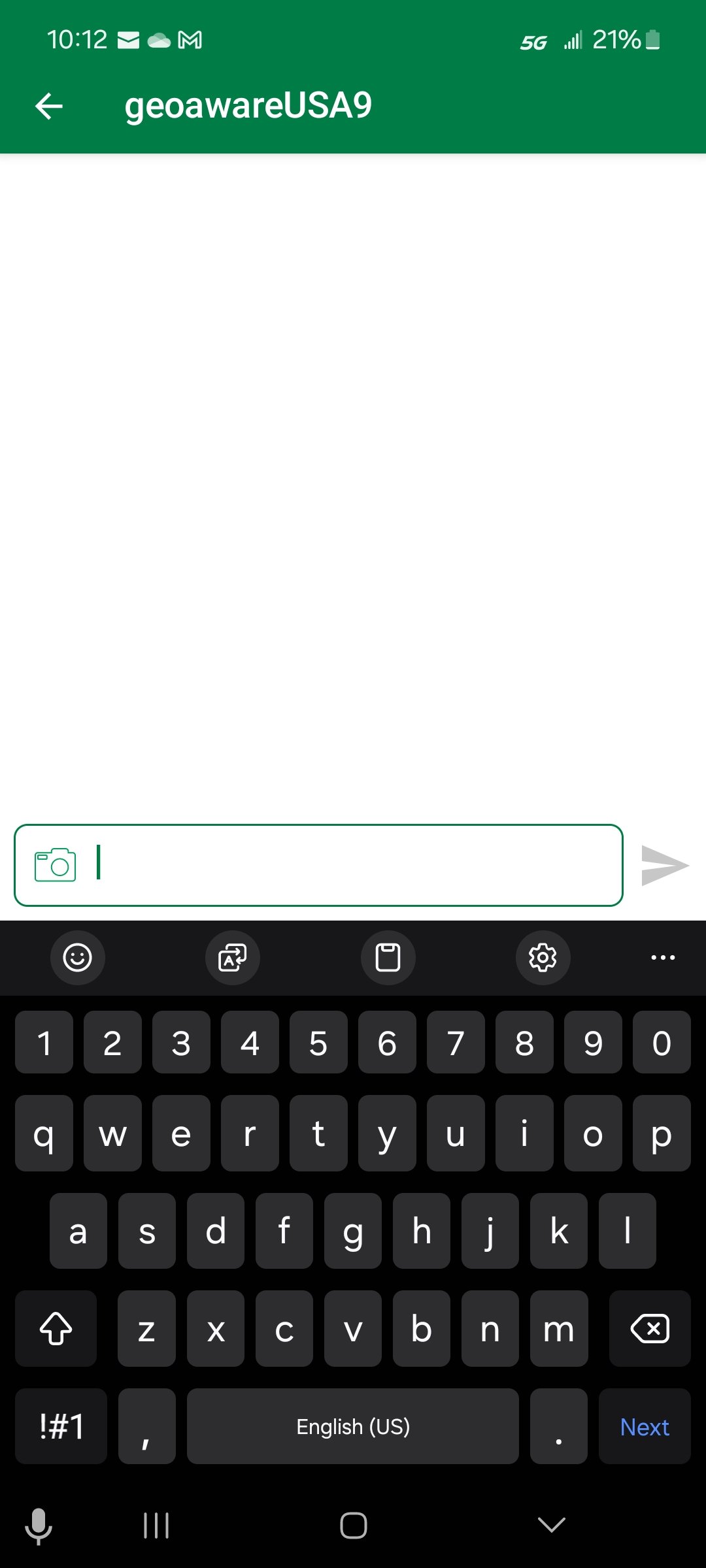Send the message with the arrow icon

tap(665, 866)
